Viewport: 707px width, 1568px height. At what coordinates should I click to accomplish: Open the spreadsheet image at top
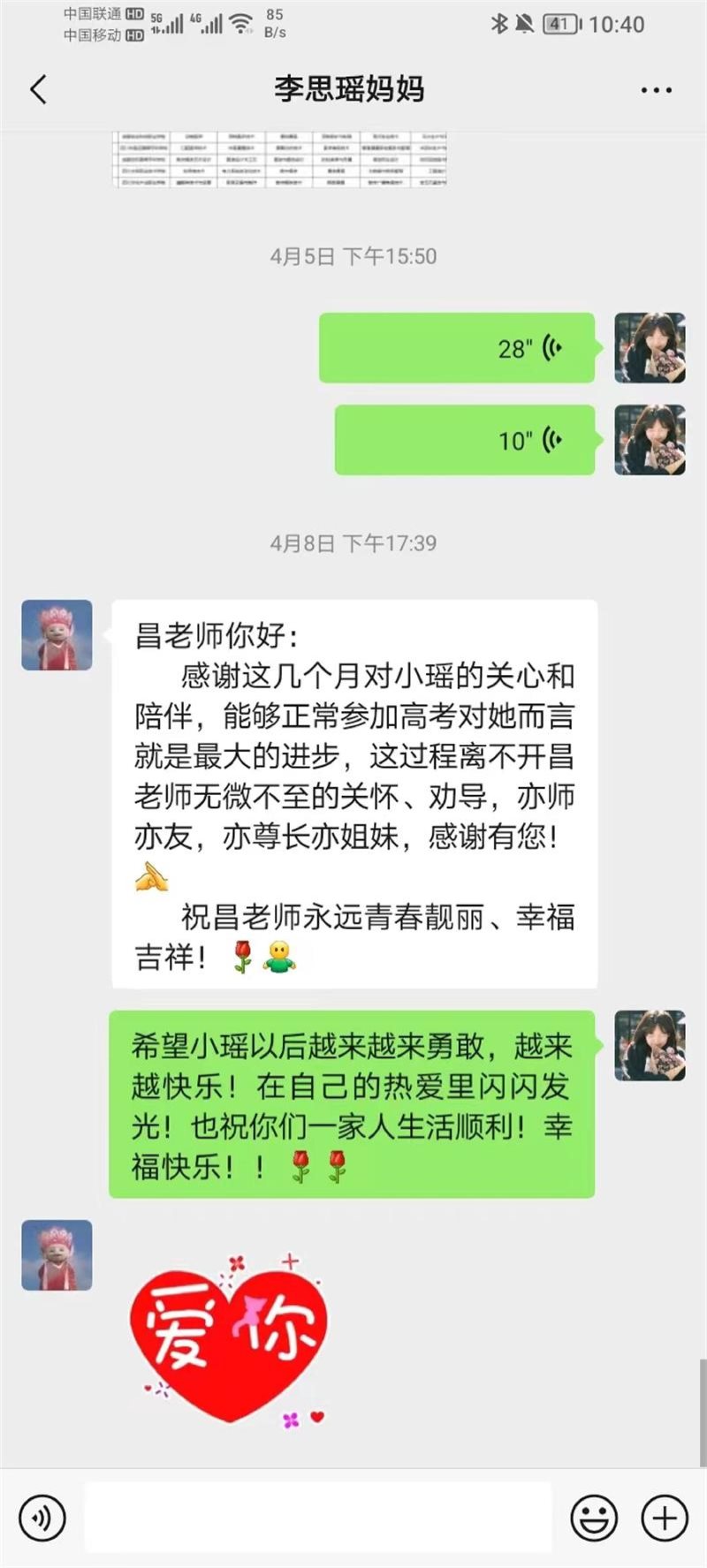(281, 159)
